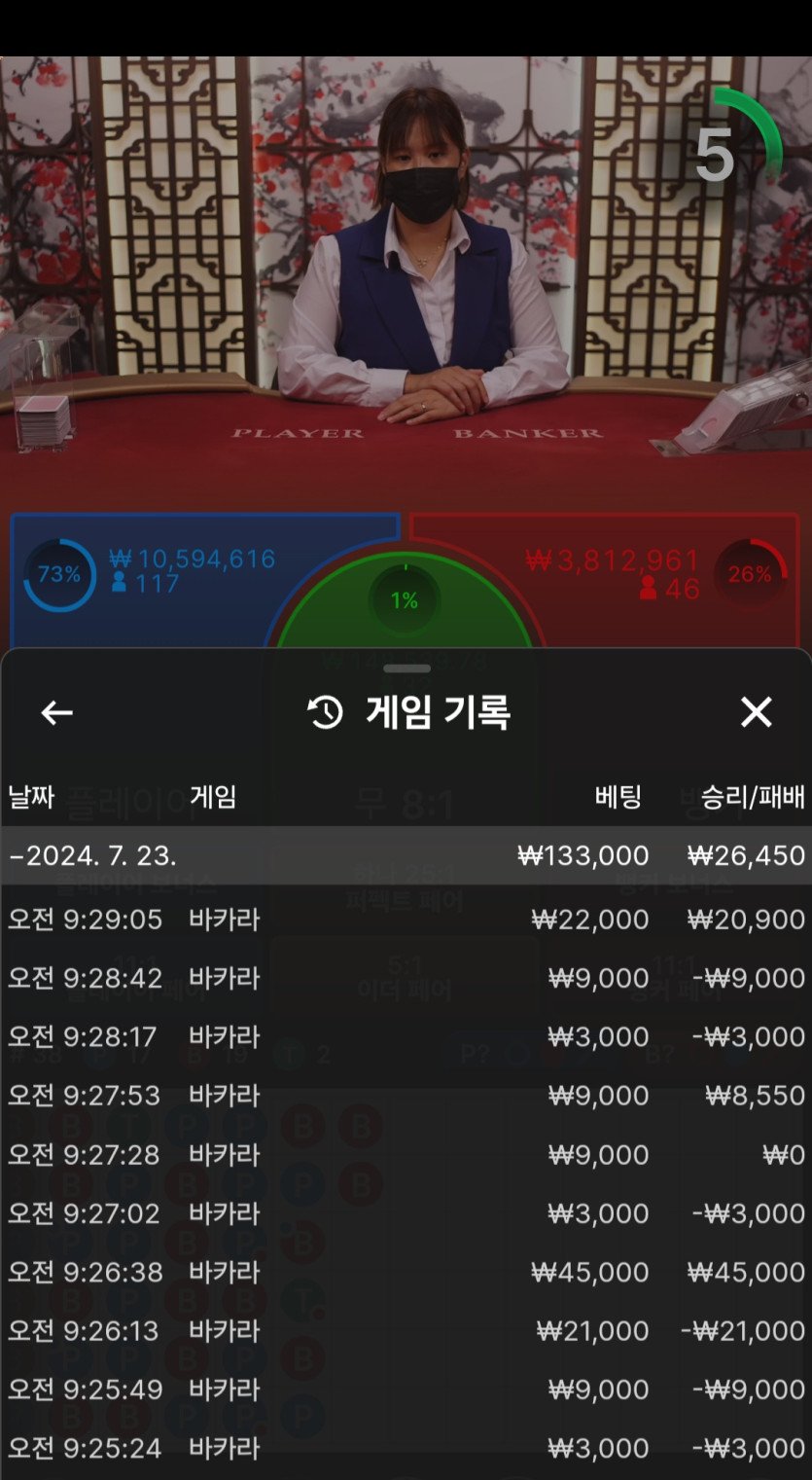This screenshot has width=812, height=1480.
Task: View the 오전 9:27:53 game details
Action: click(x=406, y=1096)
